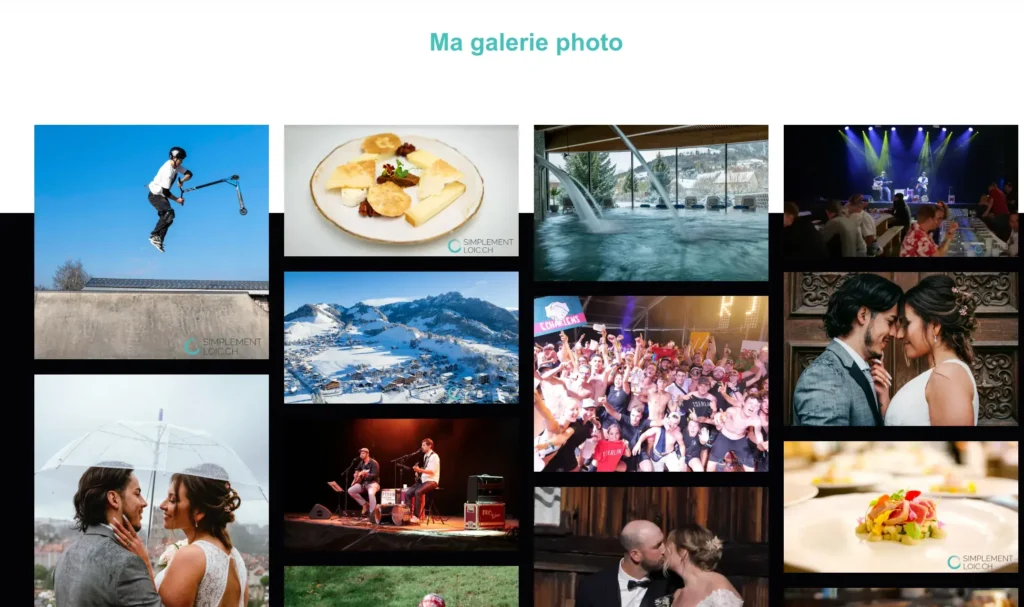This screenshot has height=607, width=1024.
Task: Open the scooter jump photo
Action: (151, 241)
